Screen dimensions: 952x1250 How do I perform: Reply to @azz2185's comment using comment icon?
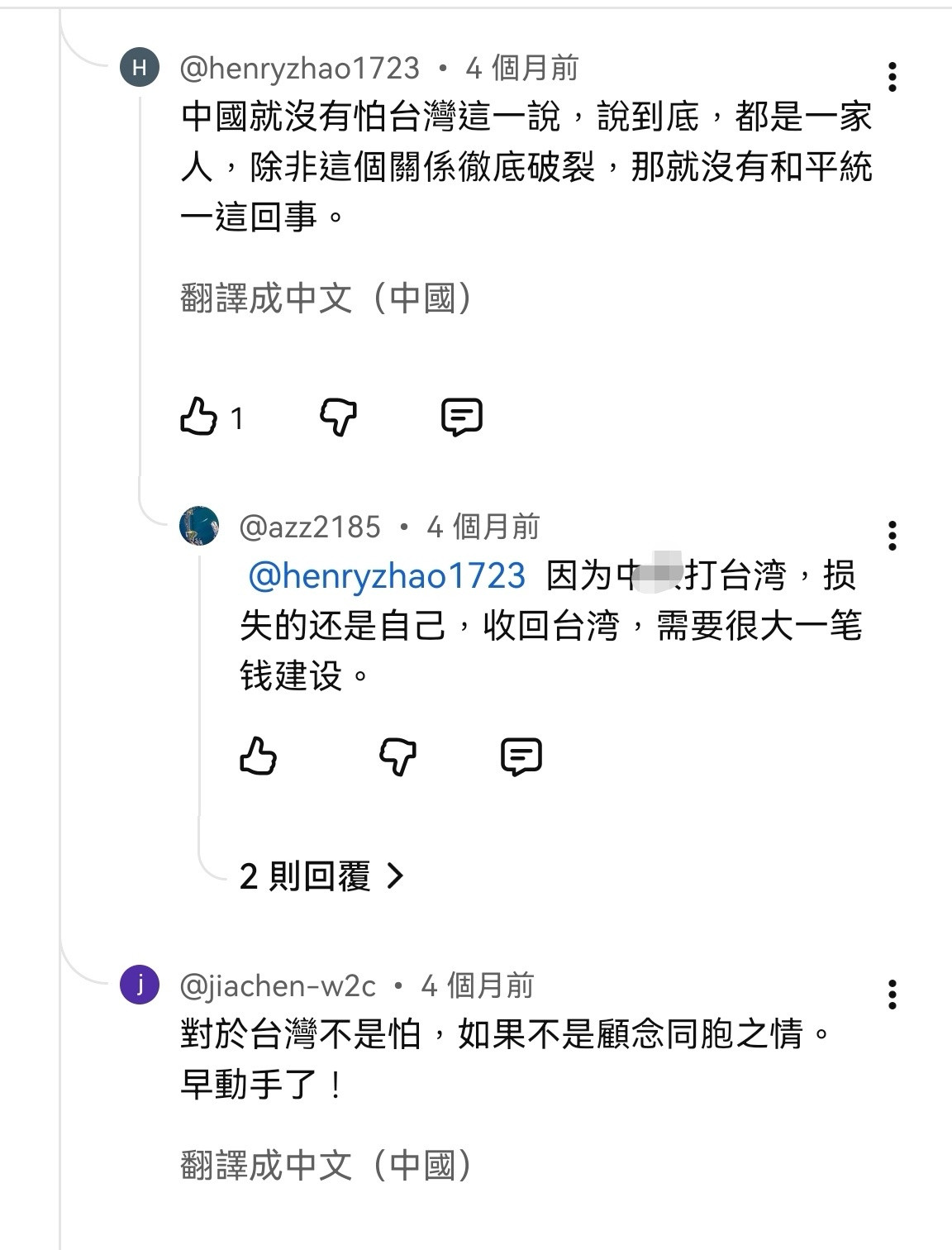click(521, 755)
